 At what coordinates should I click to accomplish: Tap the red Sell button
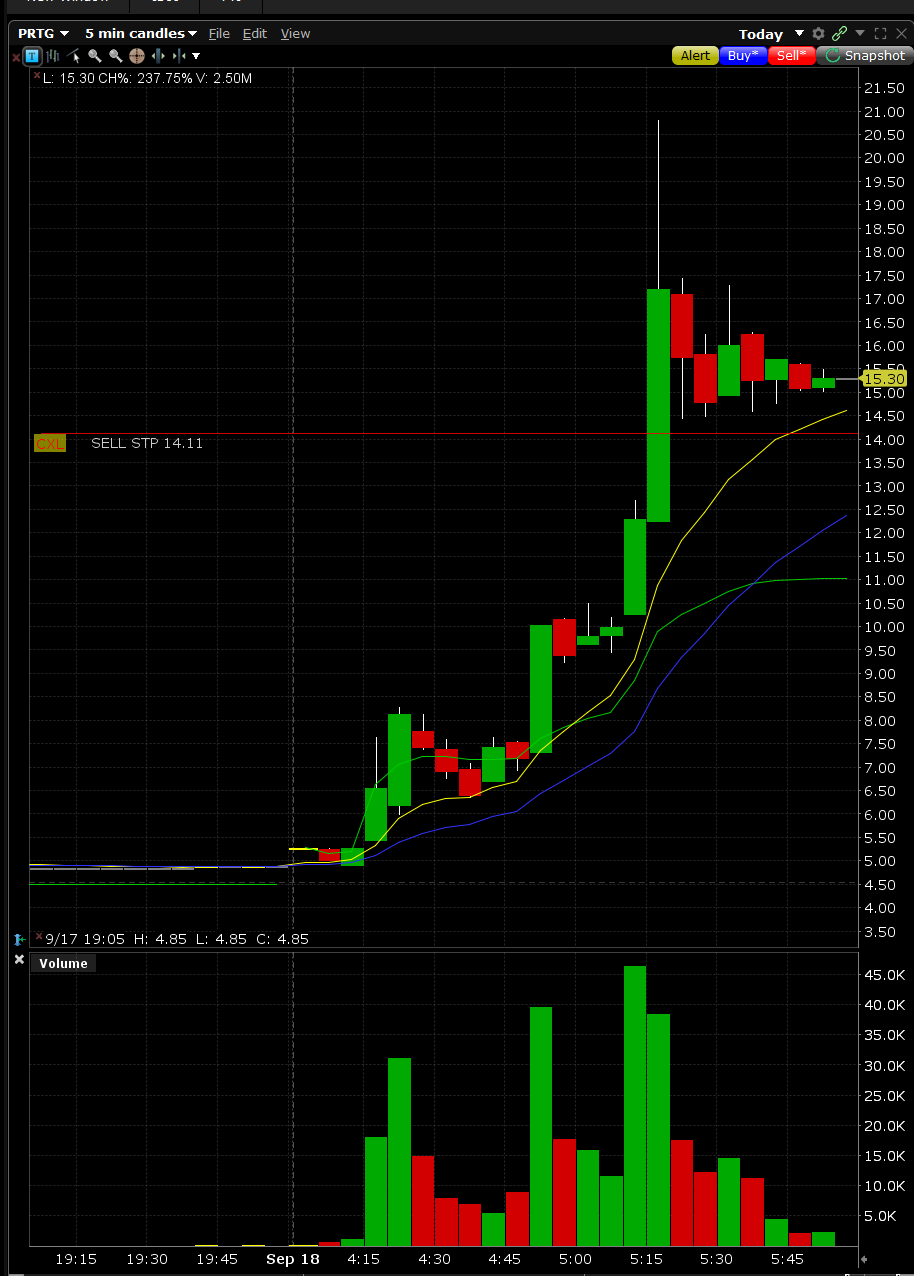(x=791, y=56)
